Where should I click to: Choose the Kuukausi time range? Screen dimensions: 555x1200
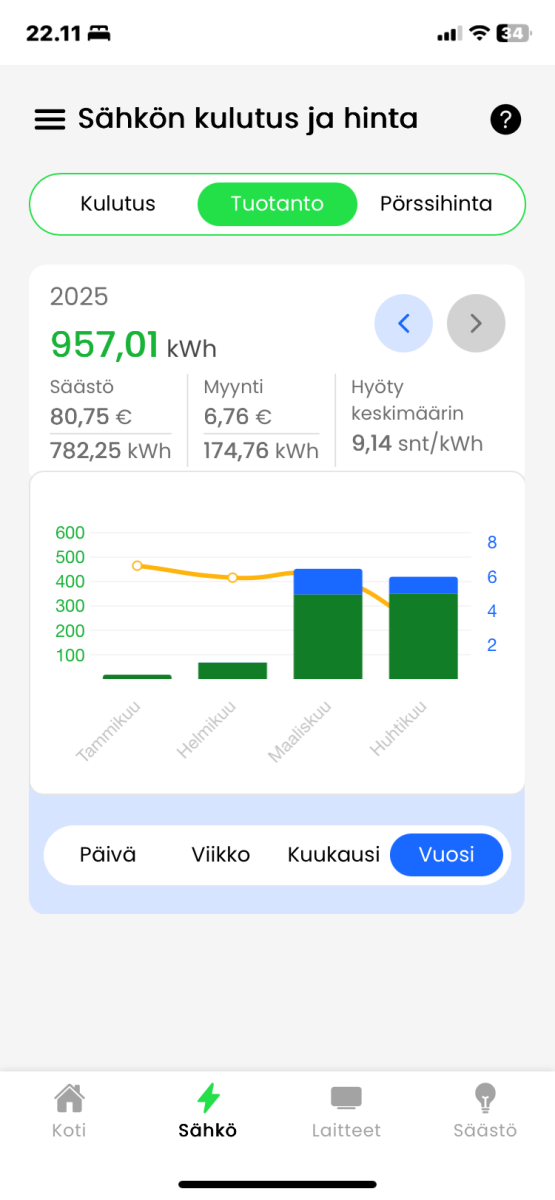click(x=334, y=855)
